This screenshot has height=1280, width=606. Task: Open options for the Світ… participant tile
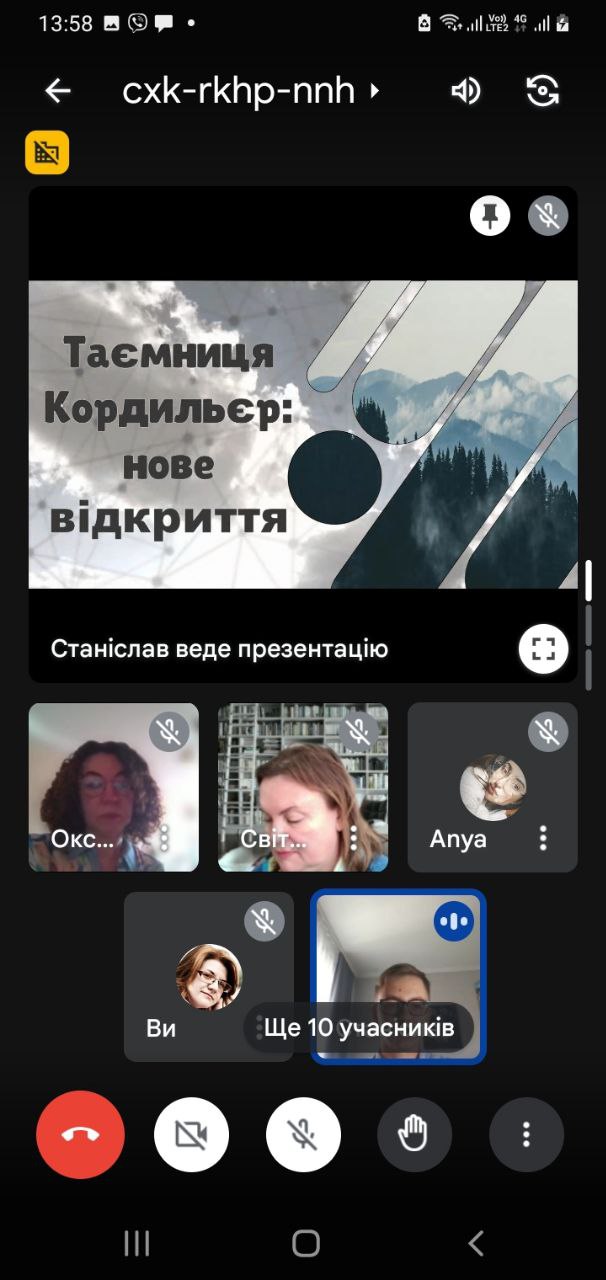click(354, 838)
